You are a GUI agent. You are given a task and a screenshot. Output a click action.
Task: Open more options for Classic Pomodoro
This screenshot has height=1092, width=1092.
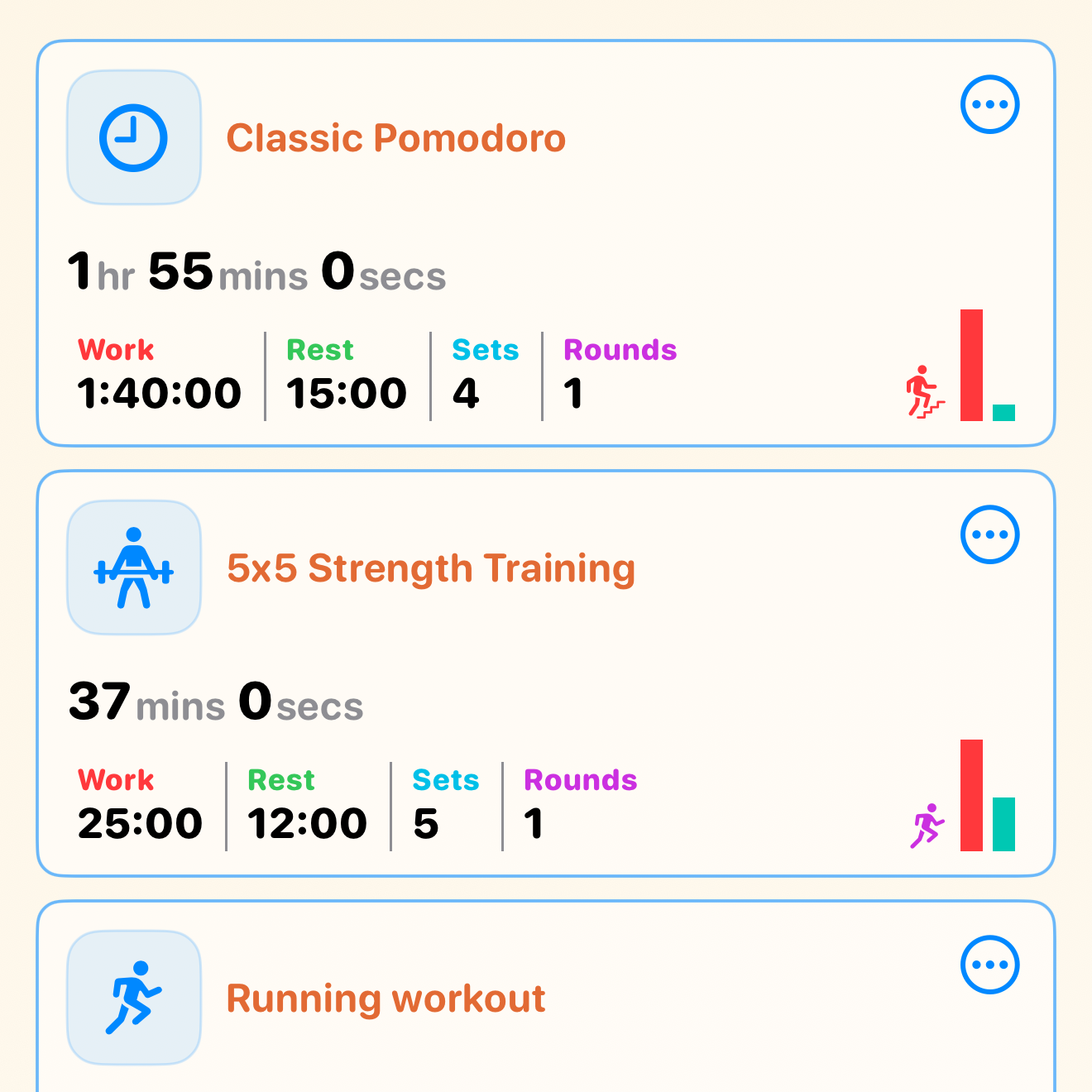coord(989,104)
